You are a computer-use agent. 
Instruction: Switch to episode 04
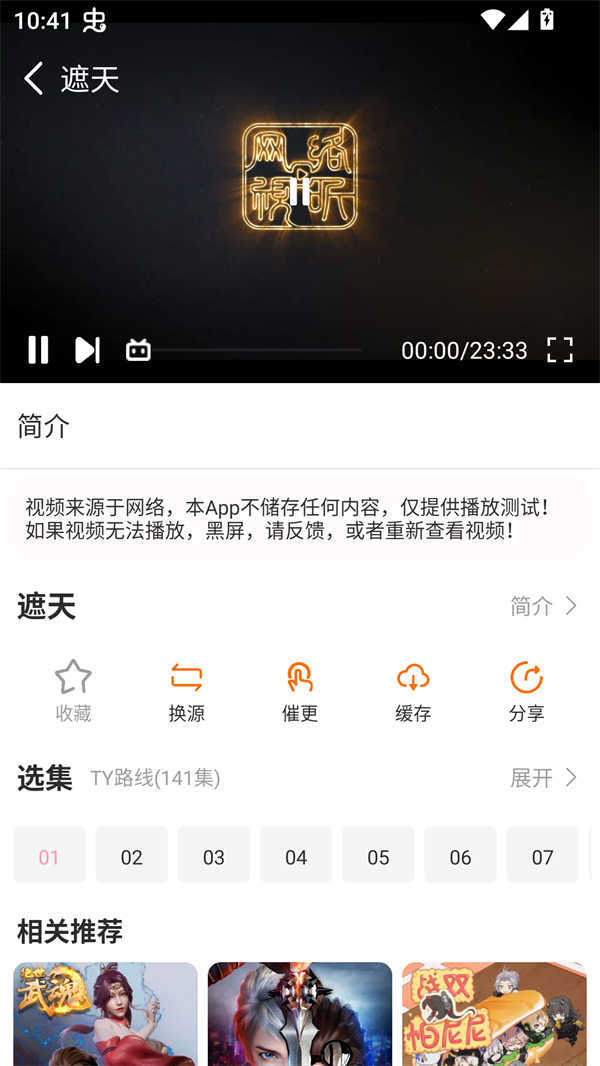(x=296, y=856)
